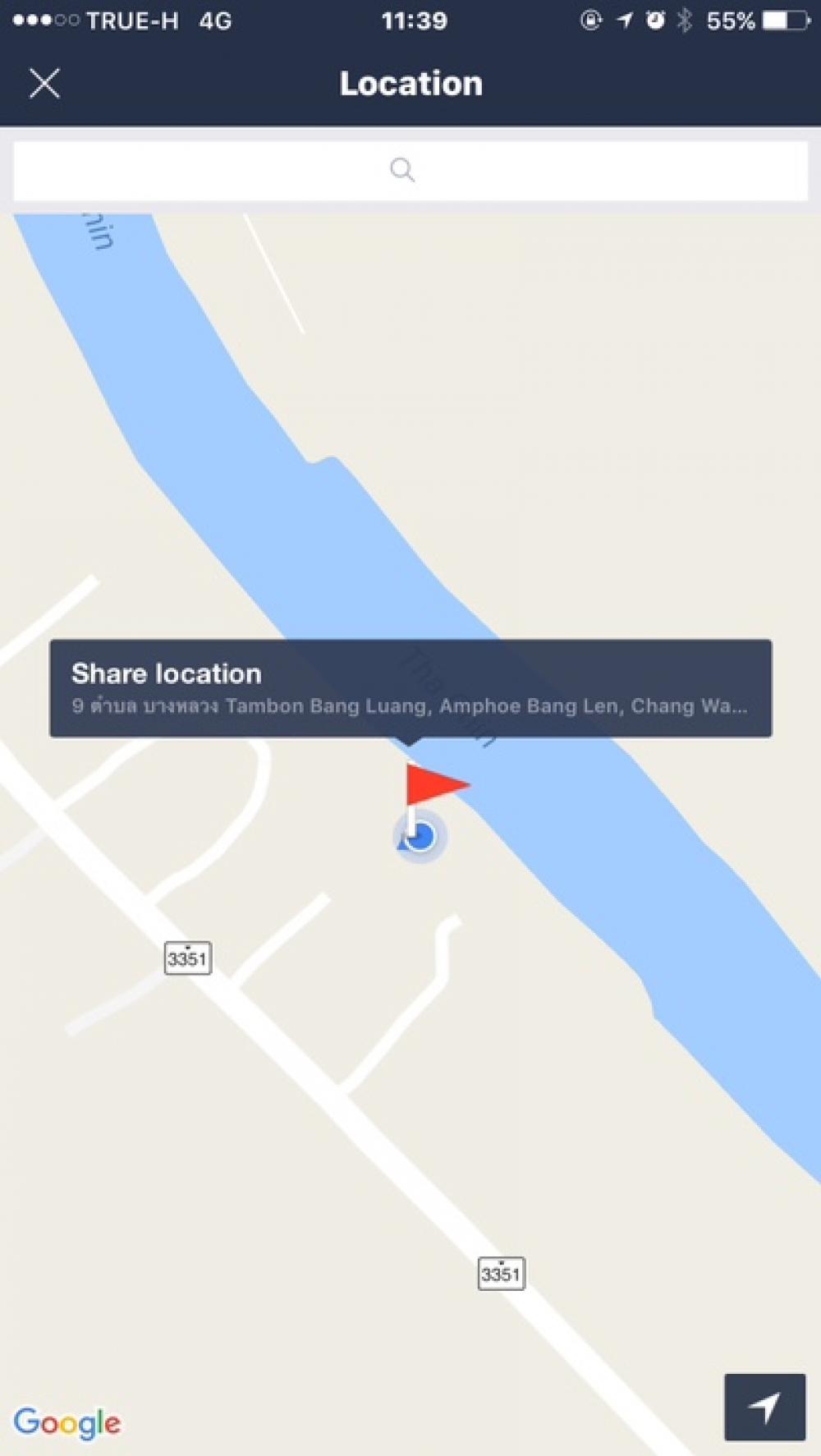Viewport: 821px width, 1456px height.
Task: Close the Location screen
Action: pyautogui.click(x=44, y=83)
